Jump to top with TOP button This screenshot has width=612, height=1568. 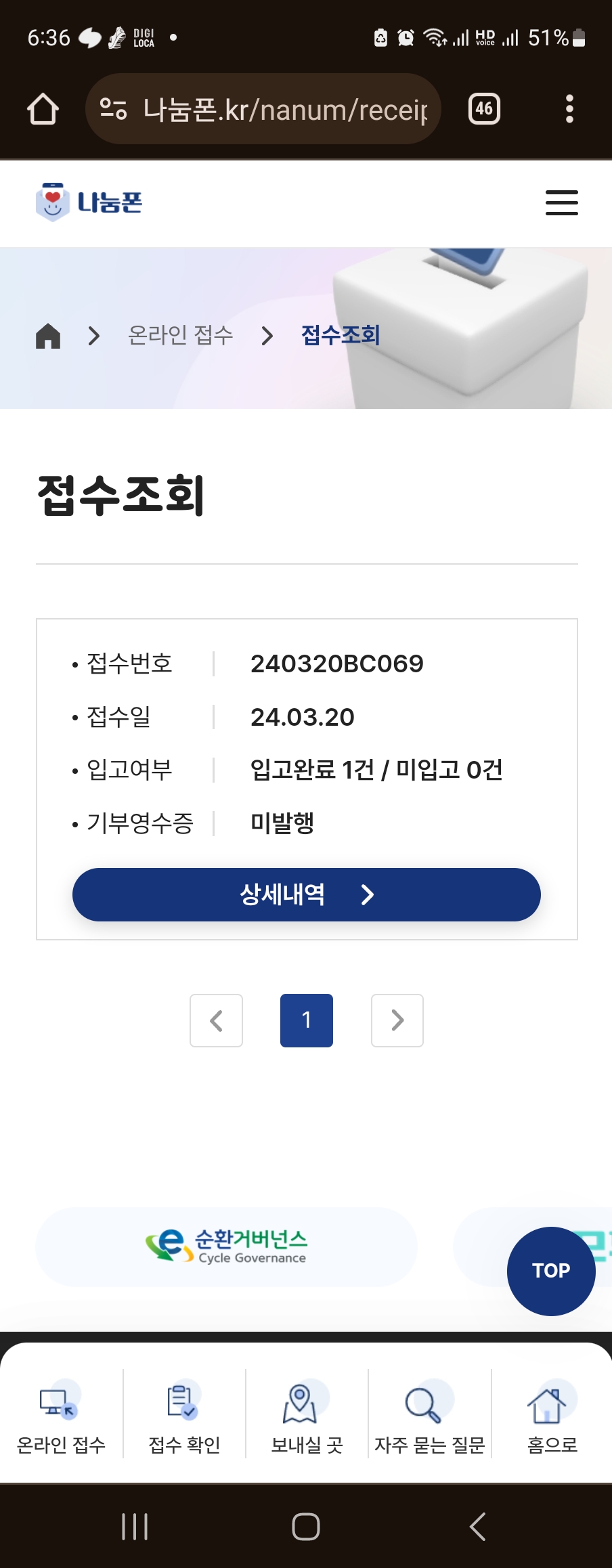pos(550,1271)
